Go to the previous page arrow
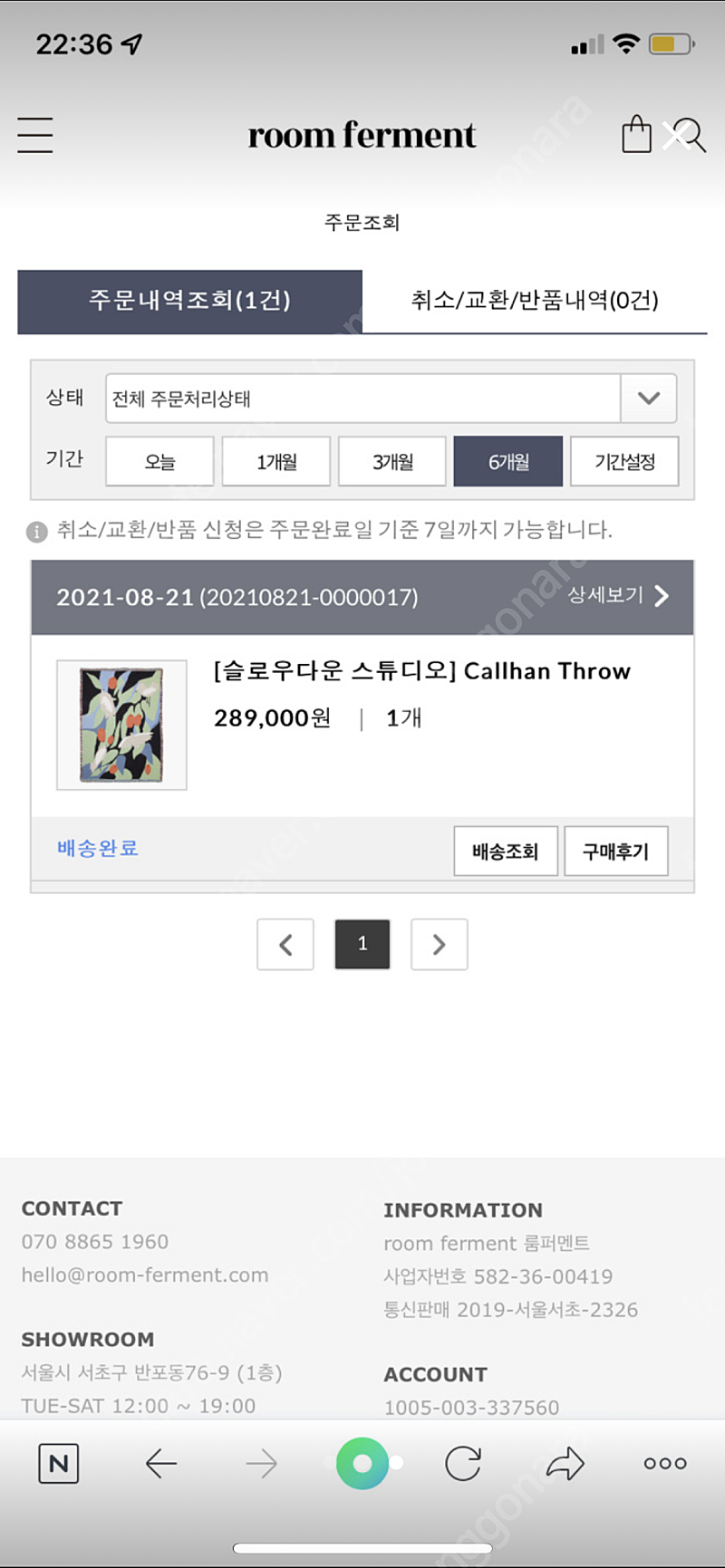Screen dimensions: 725x1568 pos(285,945)
